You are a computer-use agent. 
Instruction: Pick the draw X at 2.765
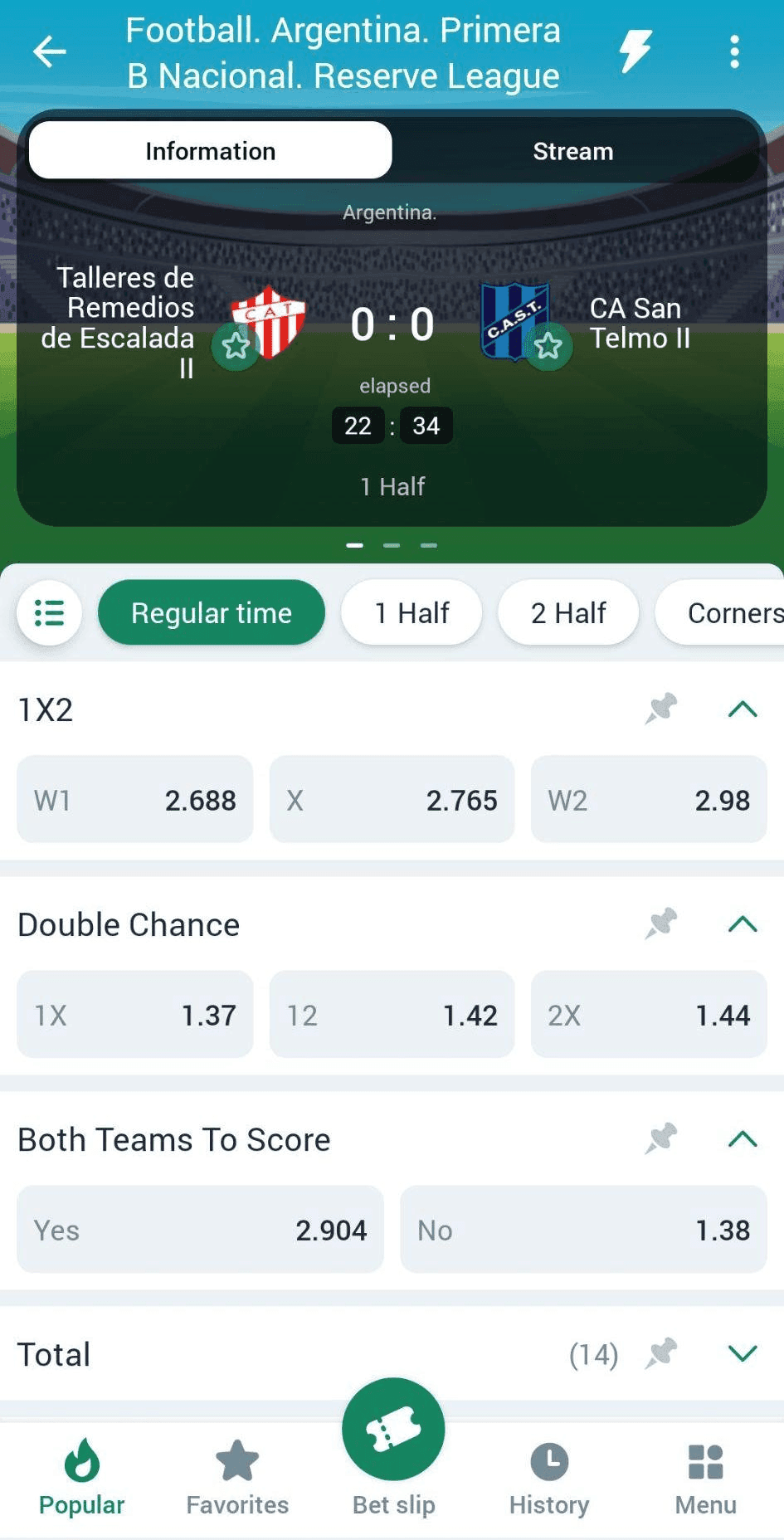pos(392,800)
